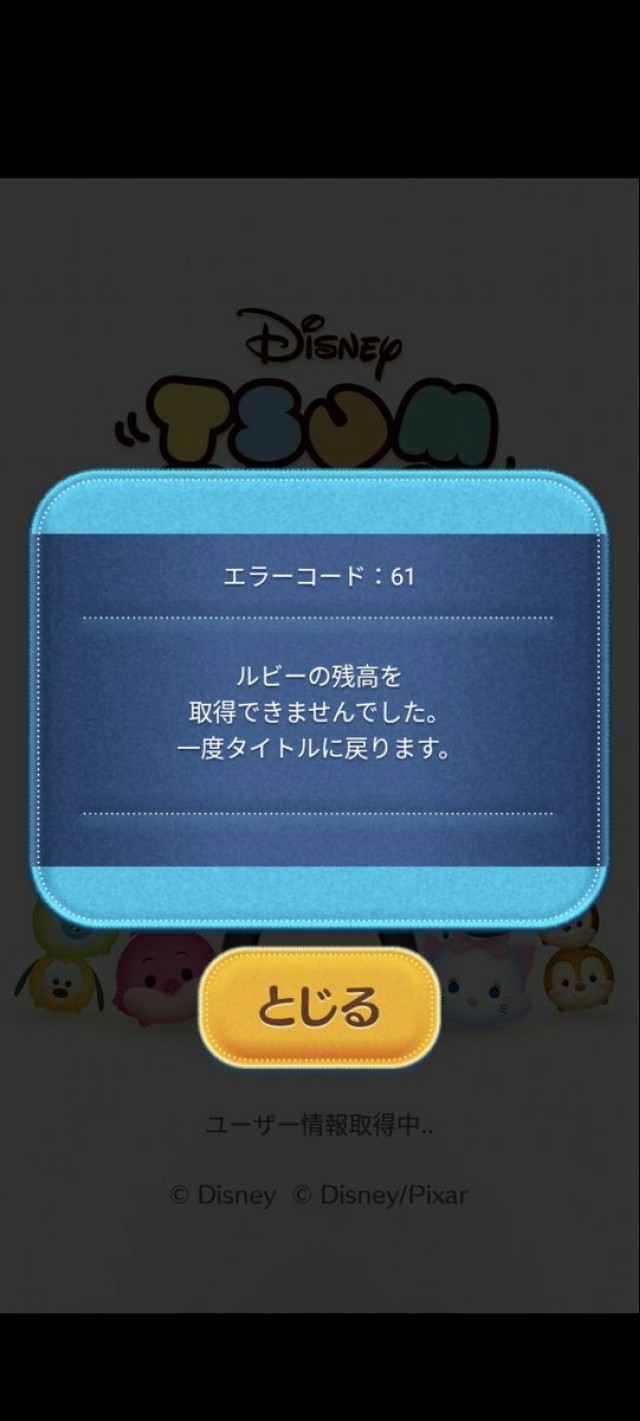640x1421 pixels.
Task: Tap the とじる button to close error dialog
Action: click(x=320, y=1007)
